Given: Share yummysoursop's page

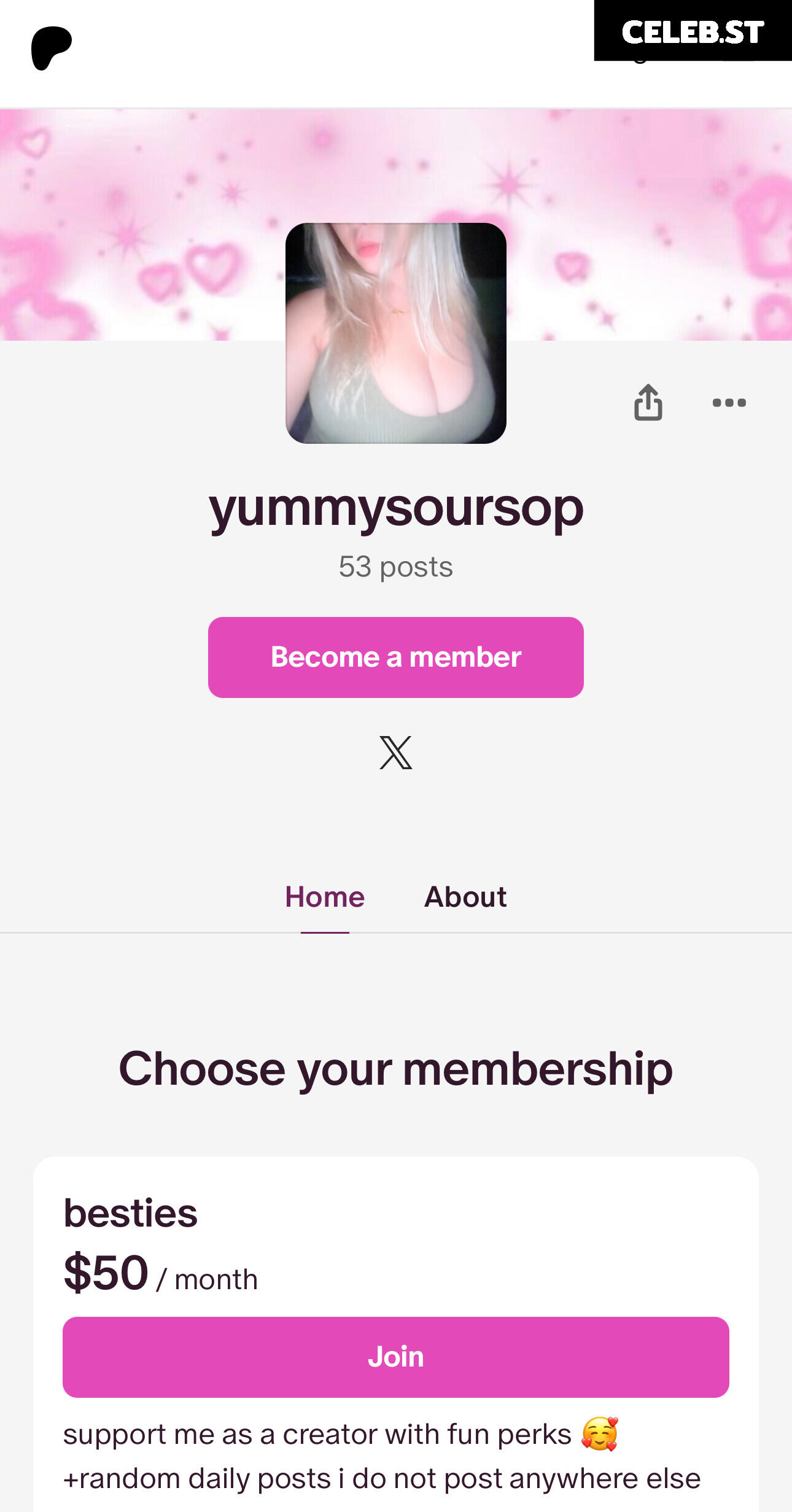Looking at the screenshot, I should pyautogui.click(x=648, y=403).
